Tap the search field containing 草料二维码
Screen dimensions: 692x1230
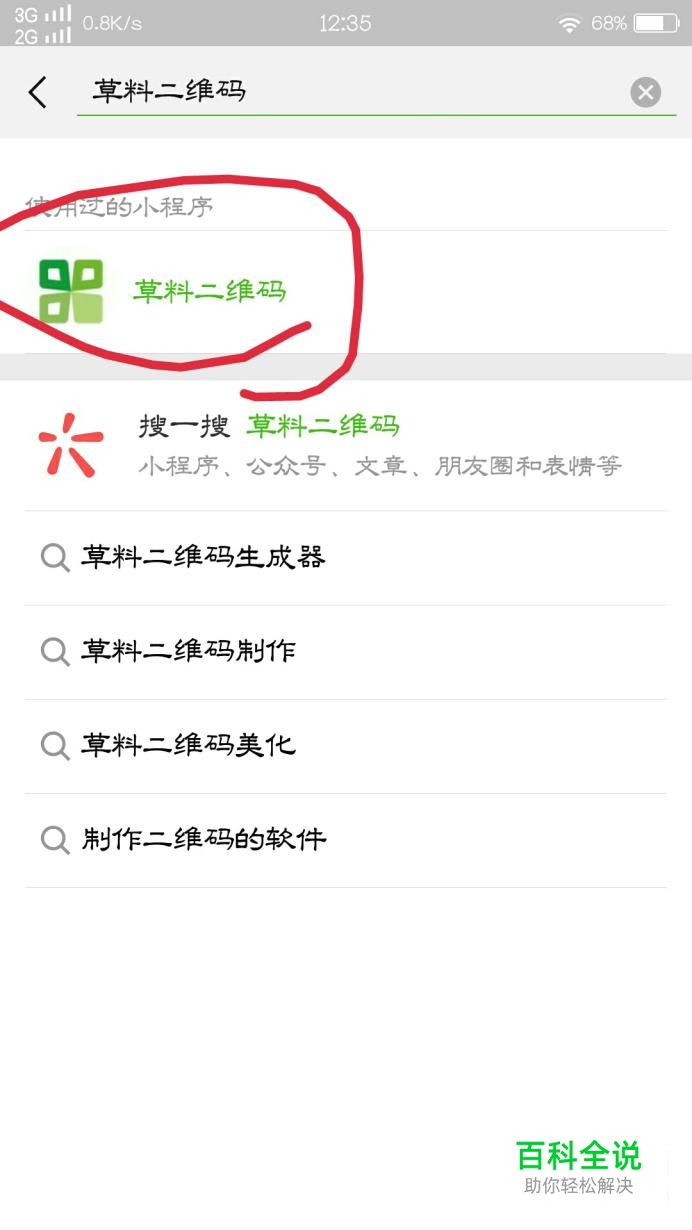coord(350,91)
